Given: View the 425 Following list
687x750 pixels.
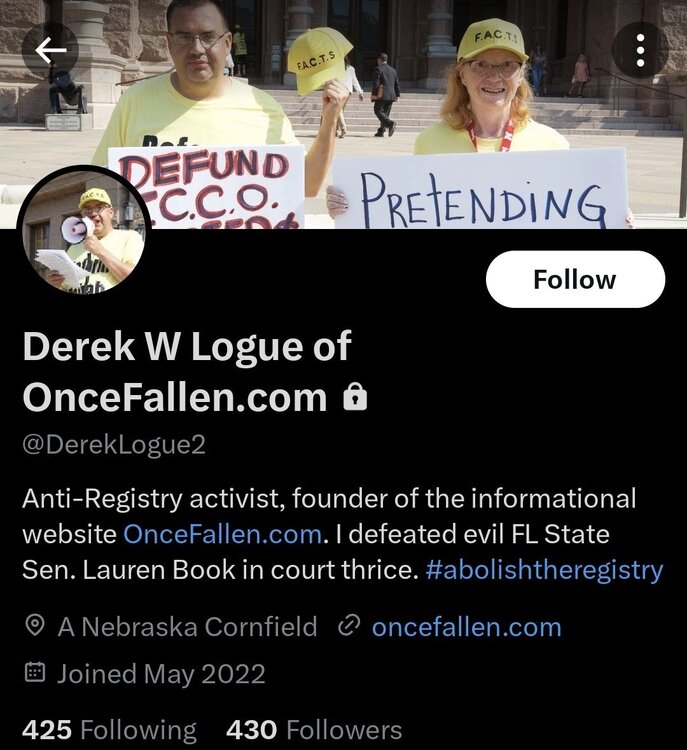Looking at the screenshot, I should click(110, 731).
